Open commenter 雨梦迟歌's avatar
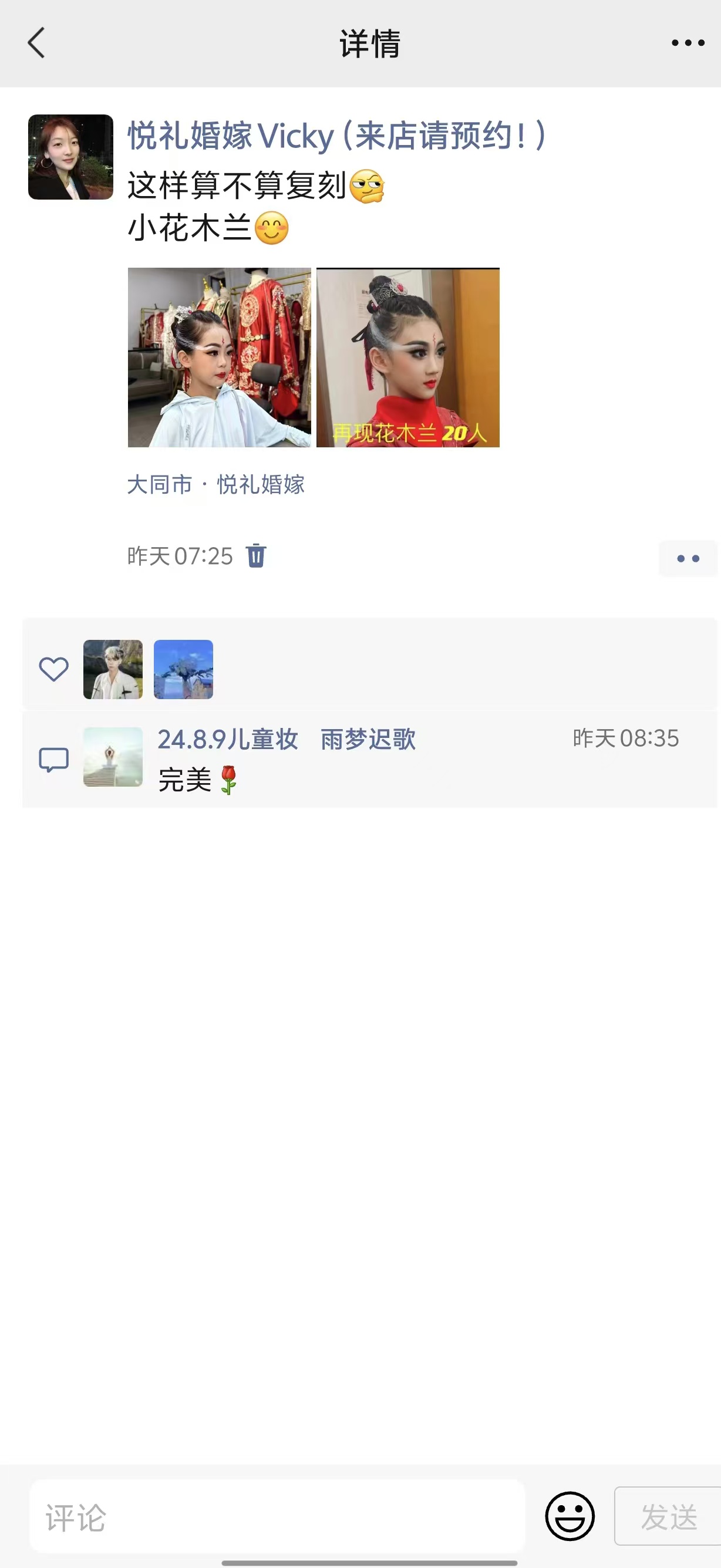Viewport: 721px width, 1568px height. 113,757
